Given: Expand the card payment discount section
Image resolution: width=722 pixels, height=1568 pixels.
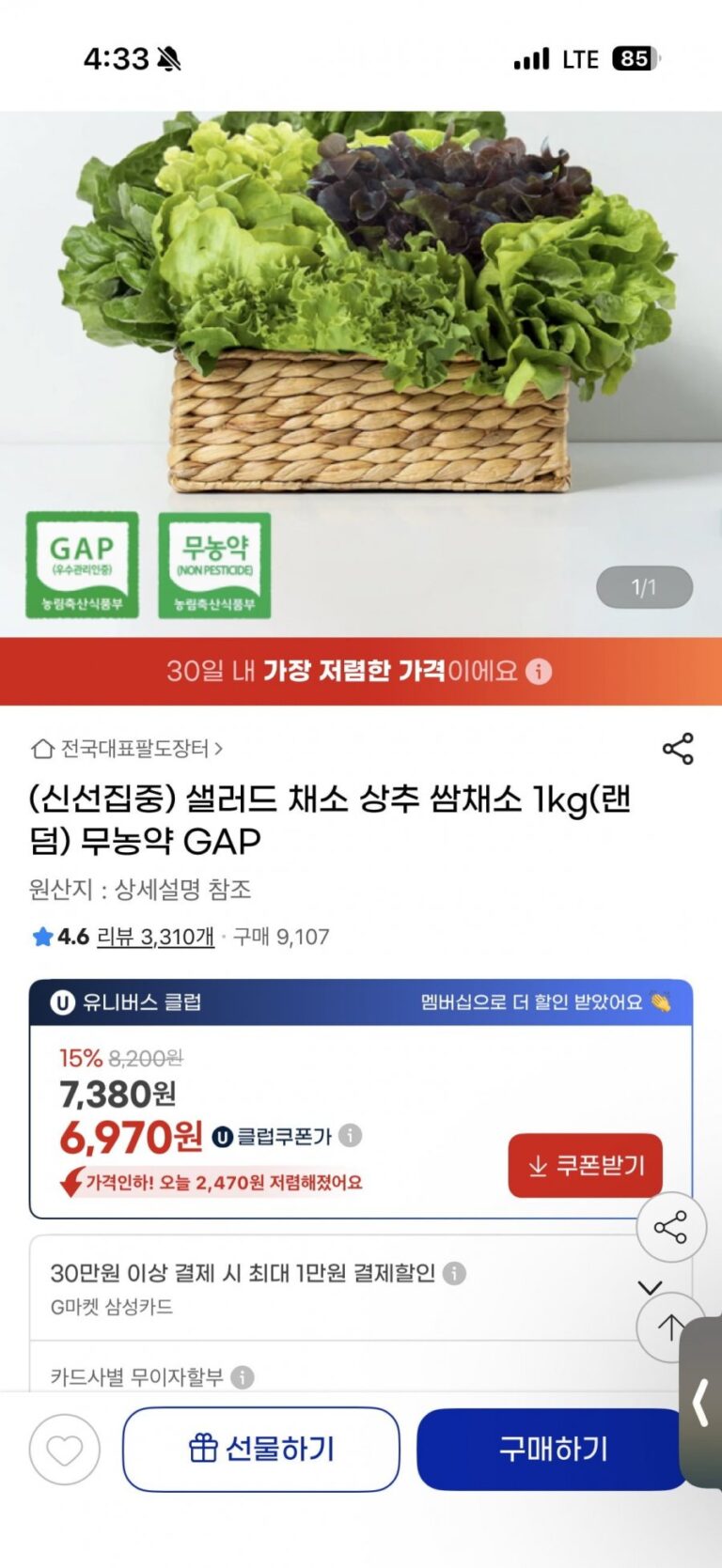Looking at the screenshot, I should pos(650,1286).
